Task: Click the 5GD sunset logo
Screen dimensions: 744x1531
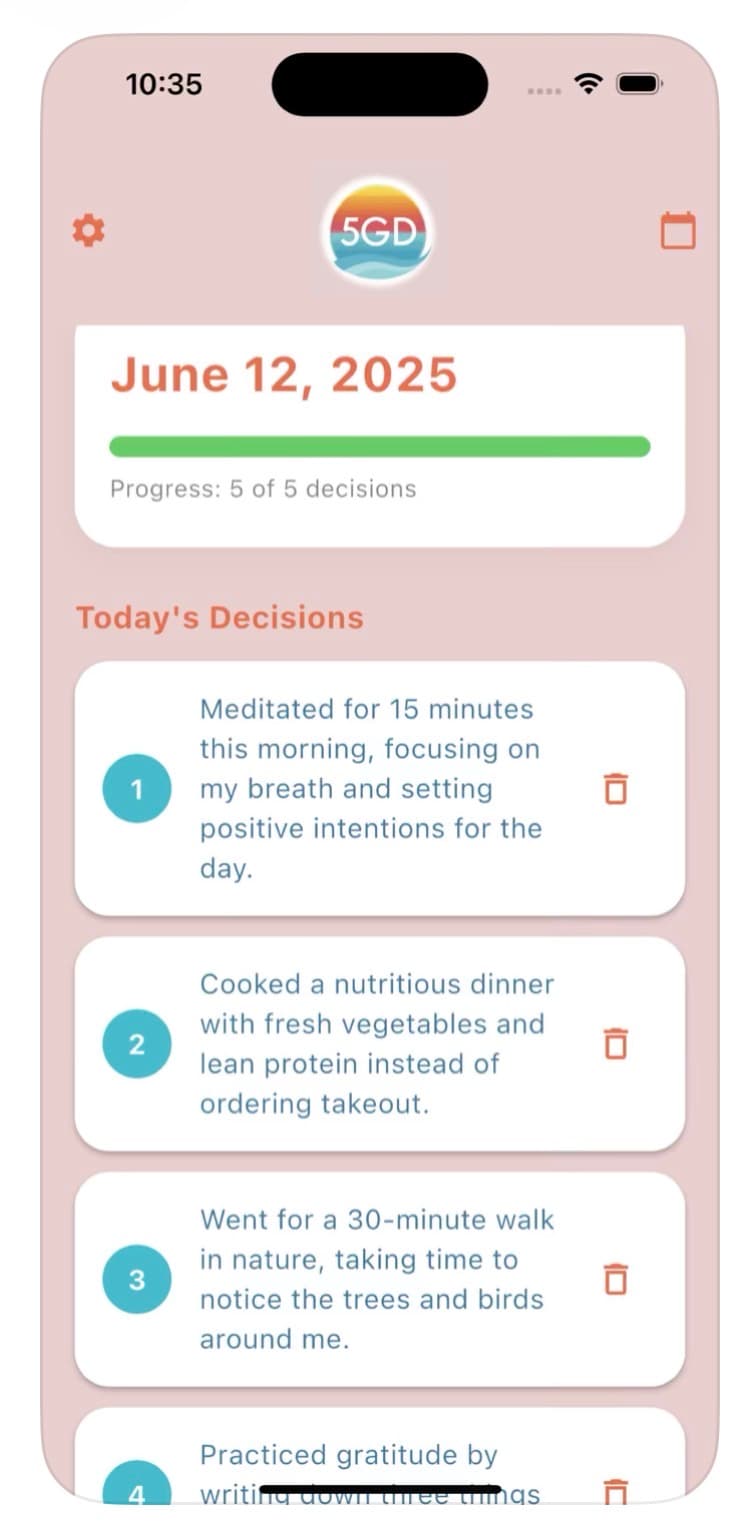Action: point(377,232)
